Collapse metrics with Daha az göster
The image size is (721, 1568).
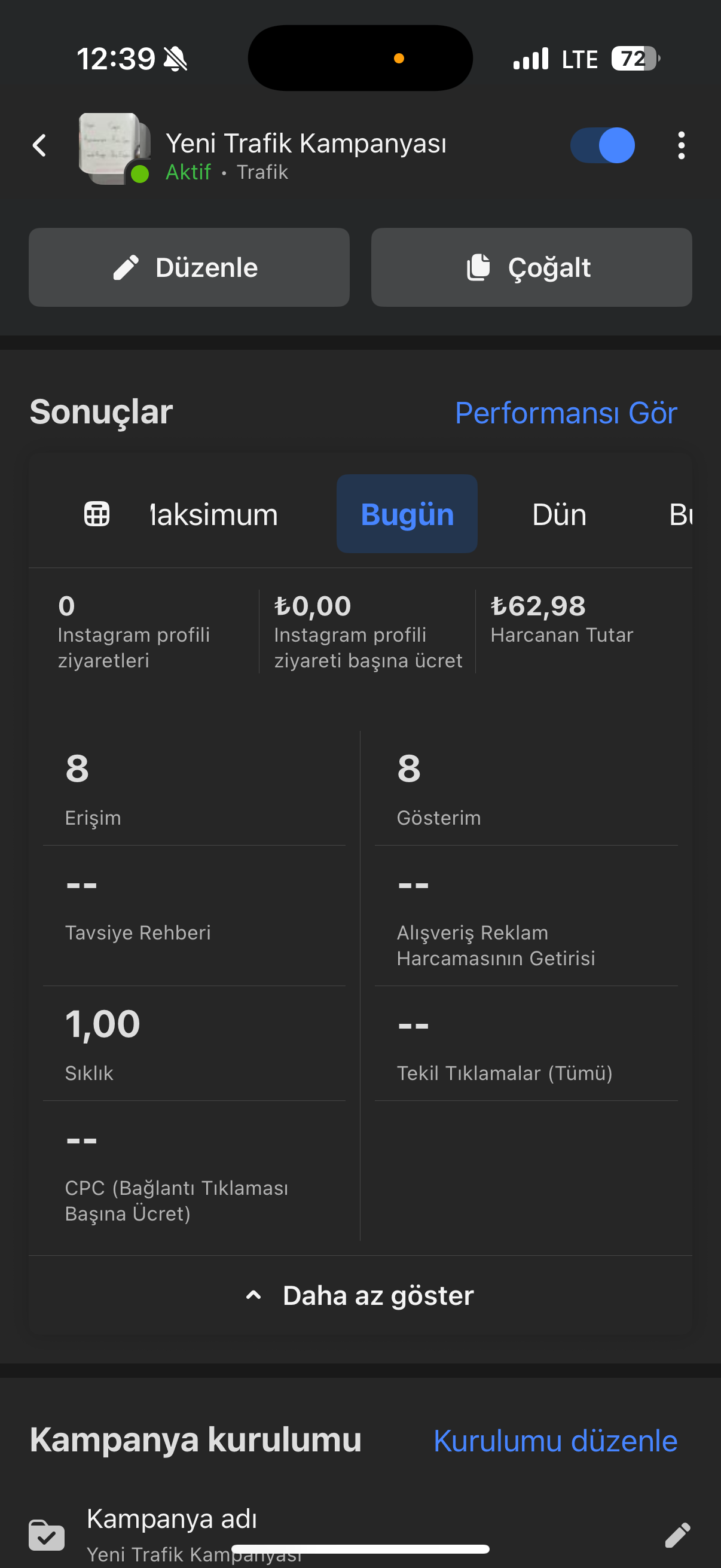pos(360,1295)
